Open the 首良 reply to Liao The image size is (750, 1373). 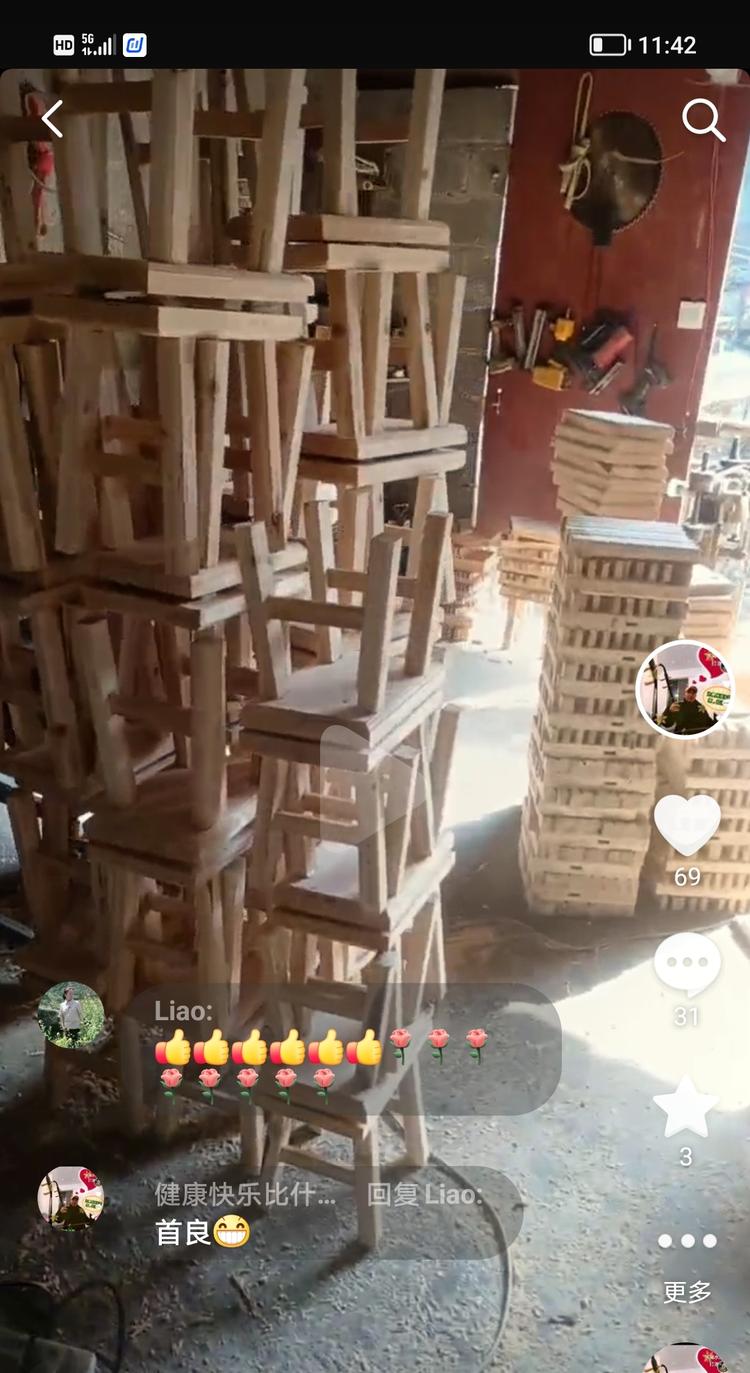(320, 1214)
